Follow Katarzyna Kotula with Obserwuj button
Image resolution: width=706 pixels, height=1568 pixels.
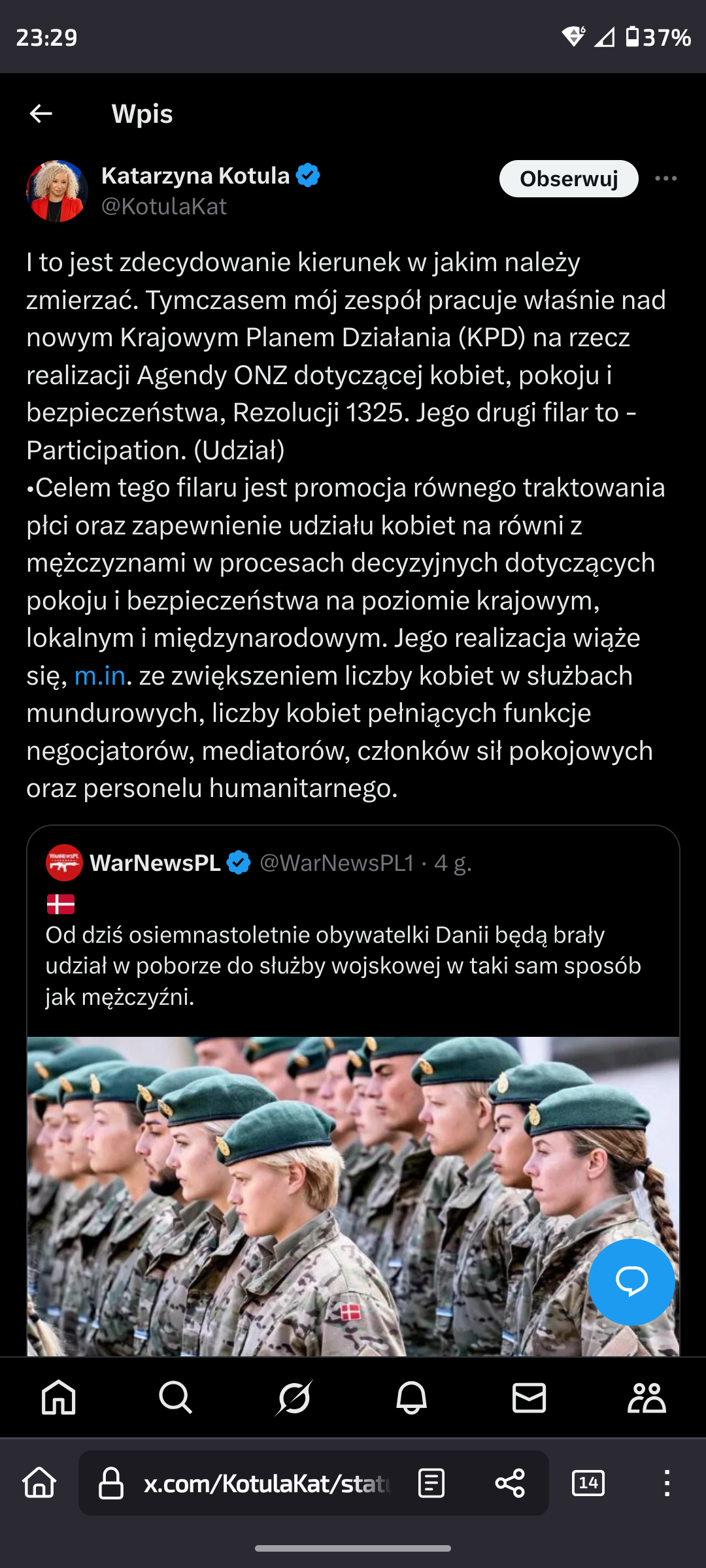click(568, 178)
